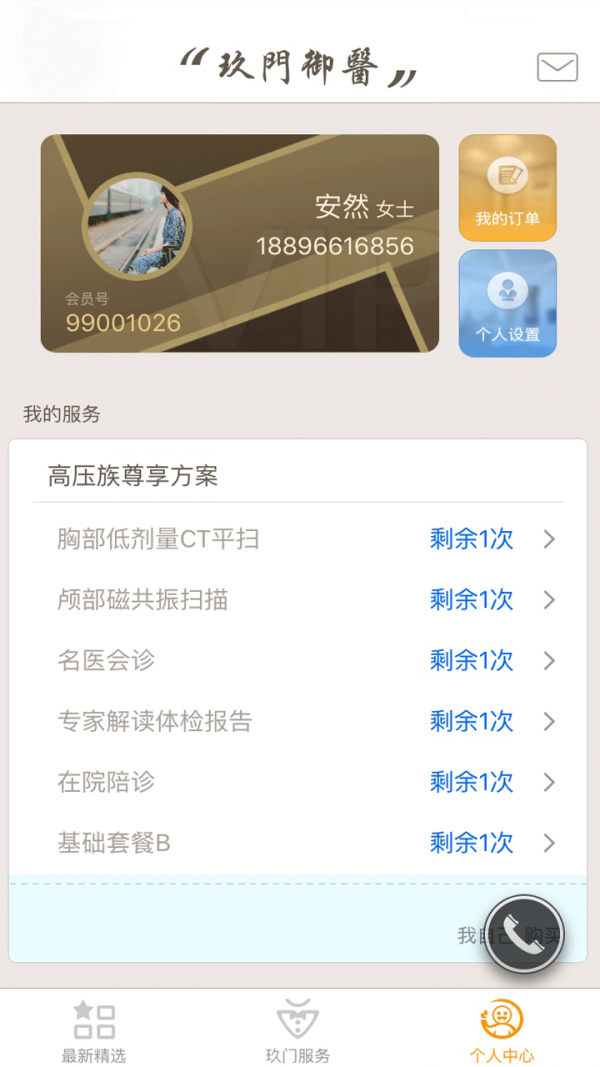
Task: Open 在院陪诊 service row
Action: [298, 782]
